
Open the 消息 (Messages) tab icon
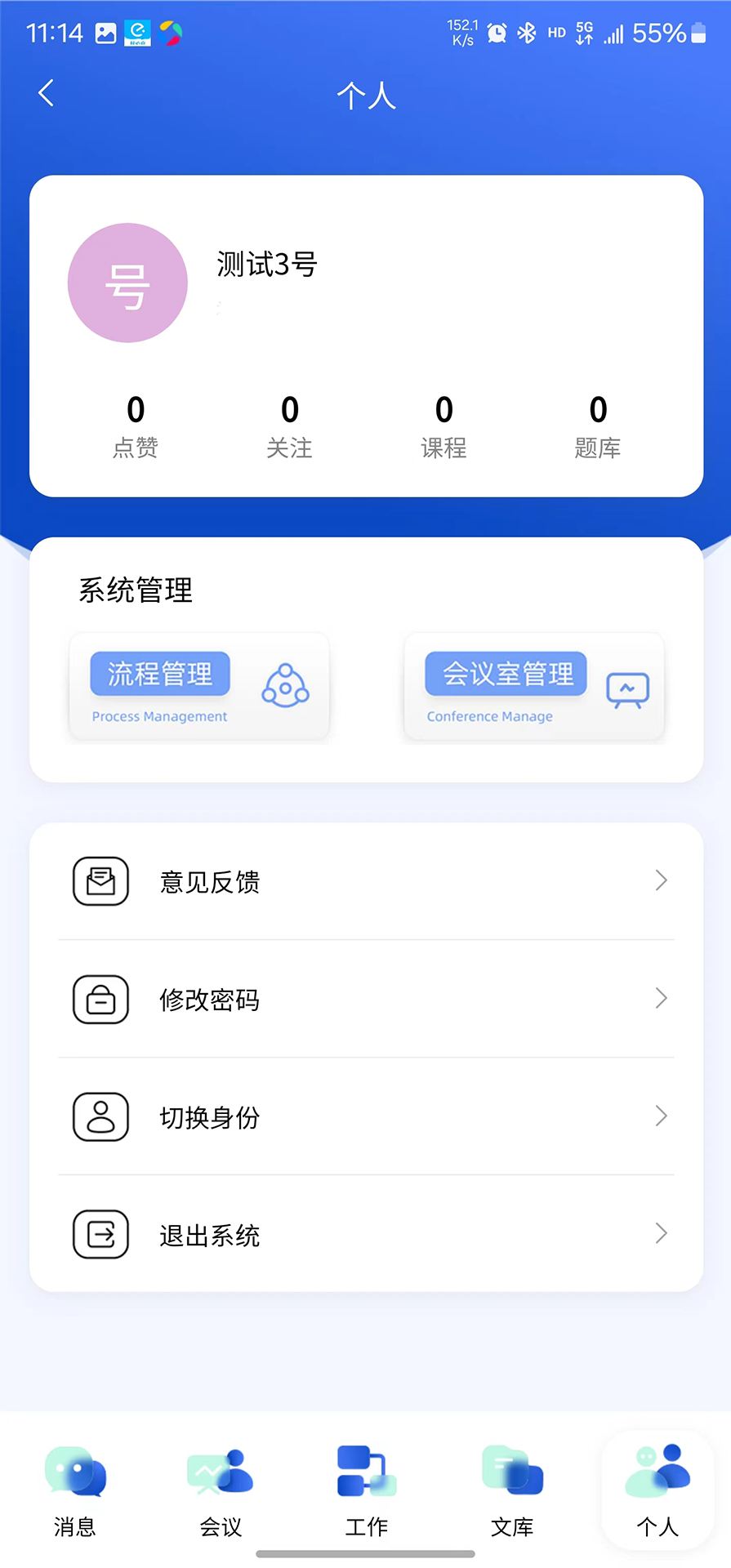click(74, 1470)
